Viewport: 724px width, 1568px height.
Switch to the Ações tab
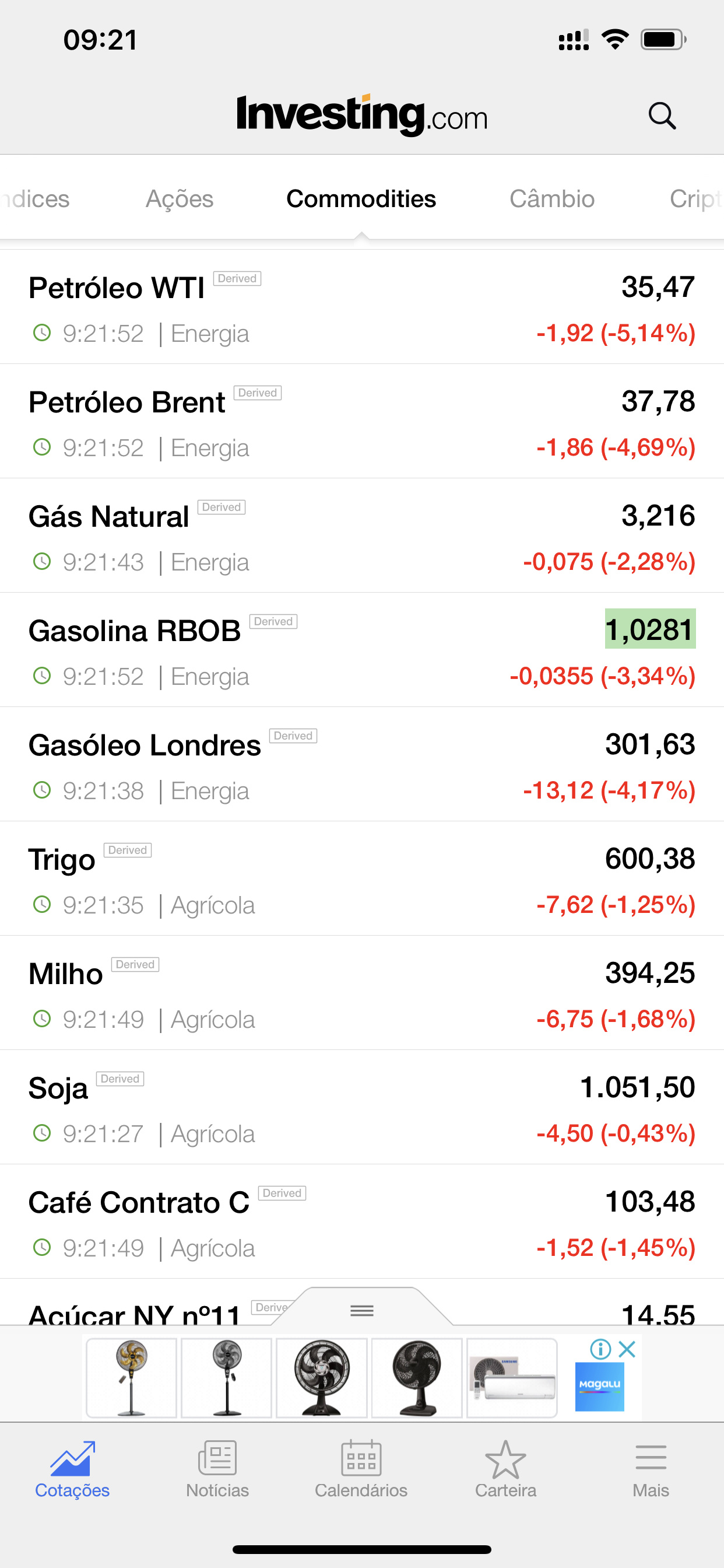coord(180,199)
